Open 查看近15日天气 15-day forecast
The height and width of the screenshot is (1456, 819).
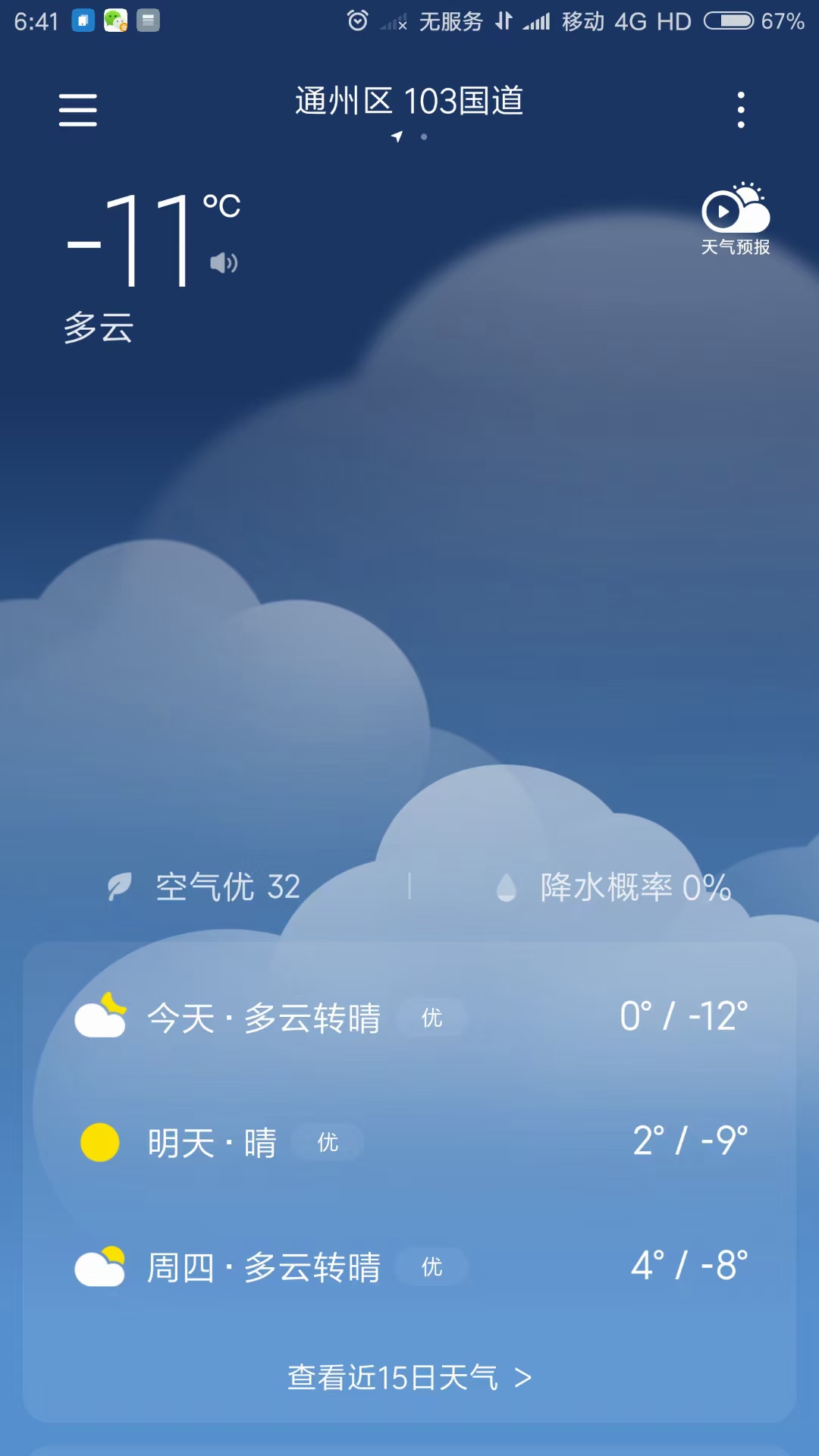(409, 1377)
